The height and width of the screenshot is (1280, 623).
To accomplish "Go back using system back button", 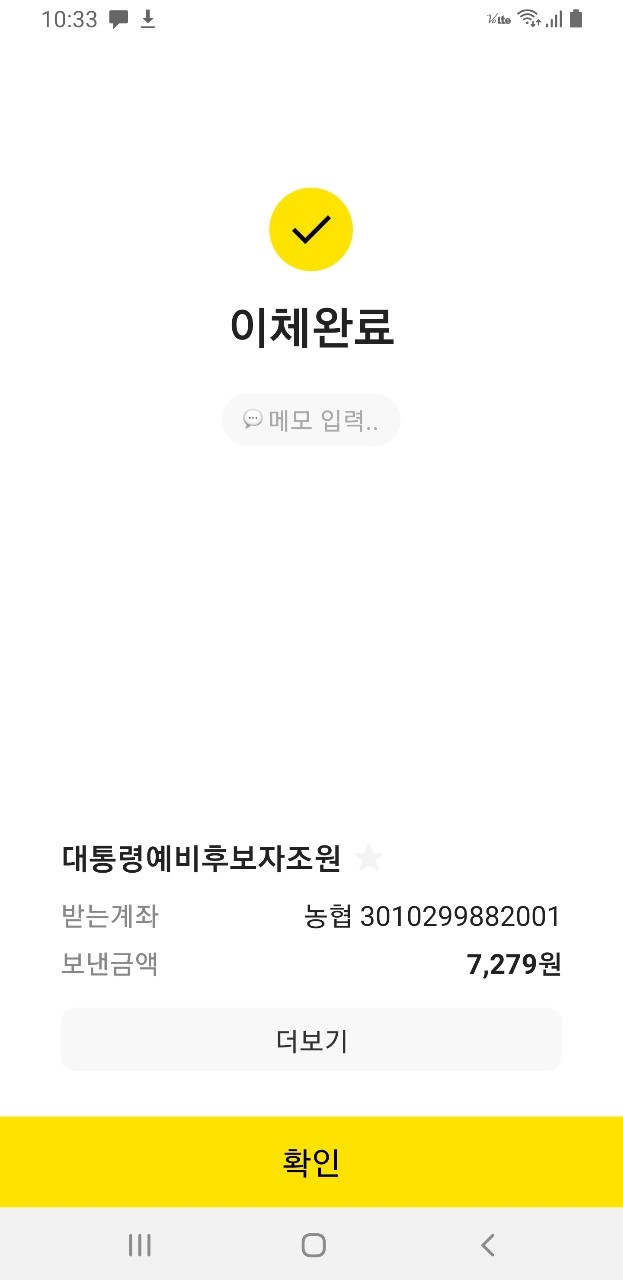I will click(487, 1245).
